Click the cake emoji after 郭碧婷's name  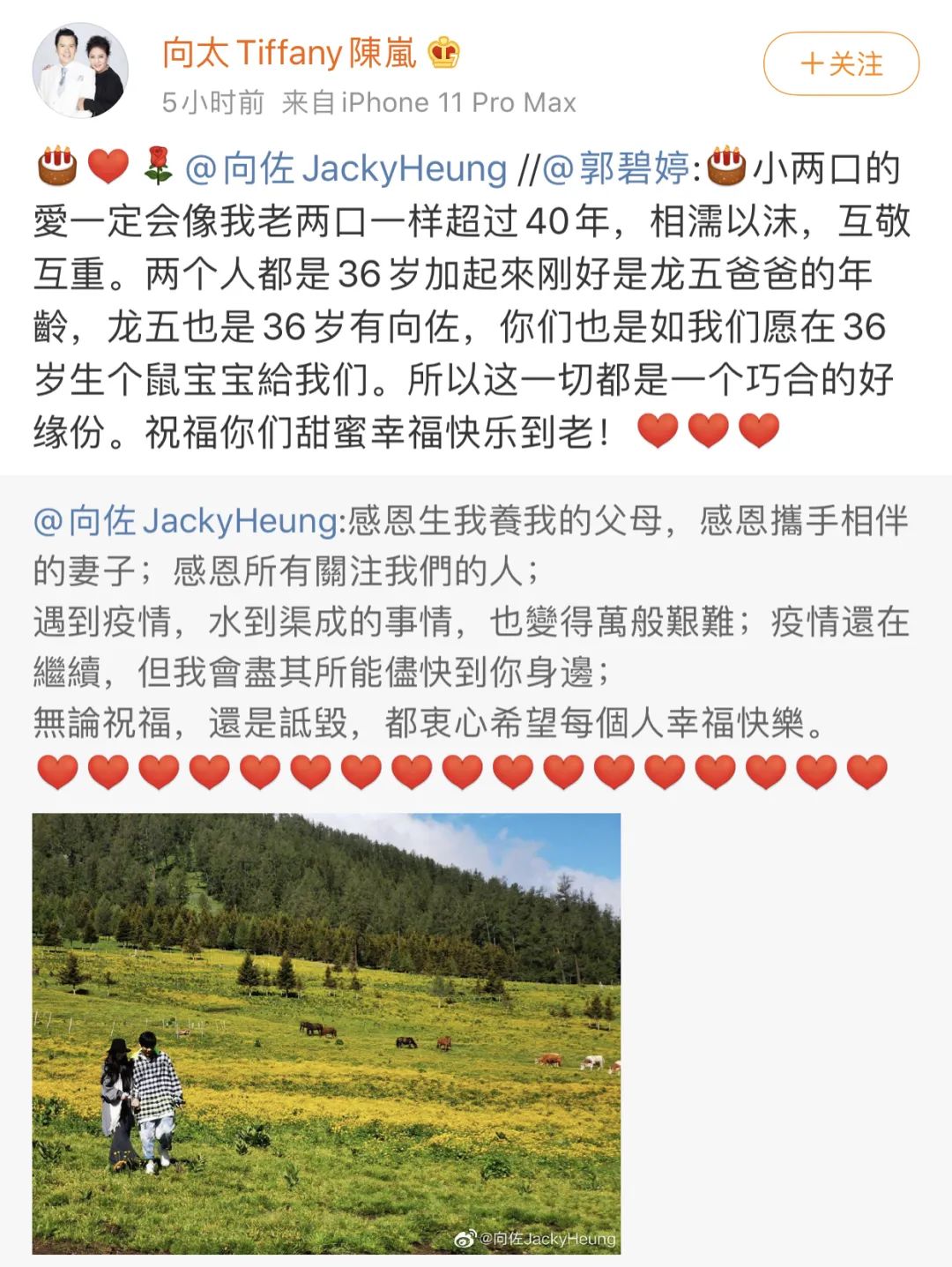(724, 165)
